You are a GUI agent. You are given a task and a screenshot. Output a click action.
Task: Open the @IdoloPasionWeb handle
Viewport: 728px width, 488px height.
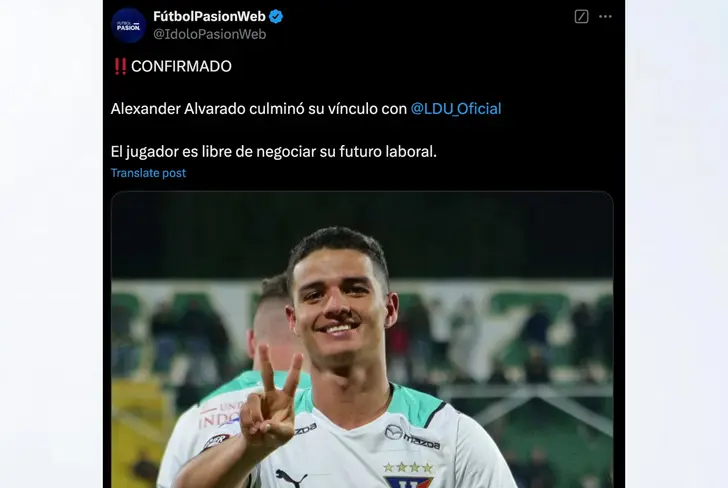point(209,35)
